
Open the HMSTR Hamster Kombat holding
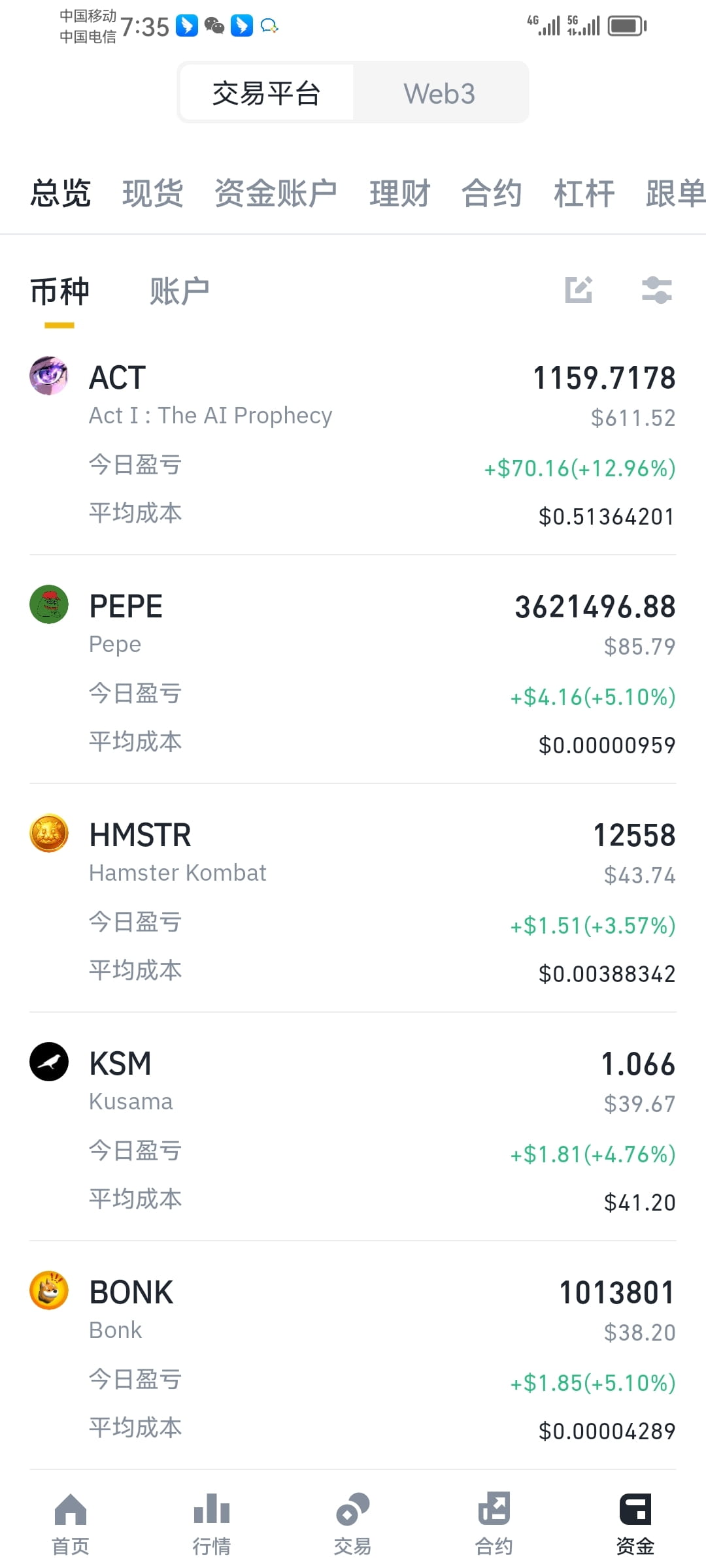click(353, 903)
